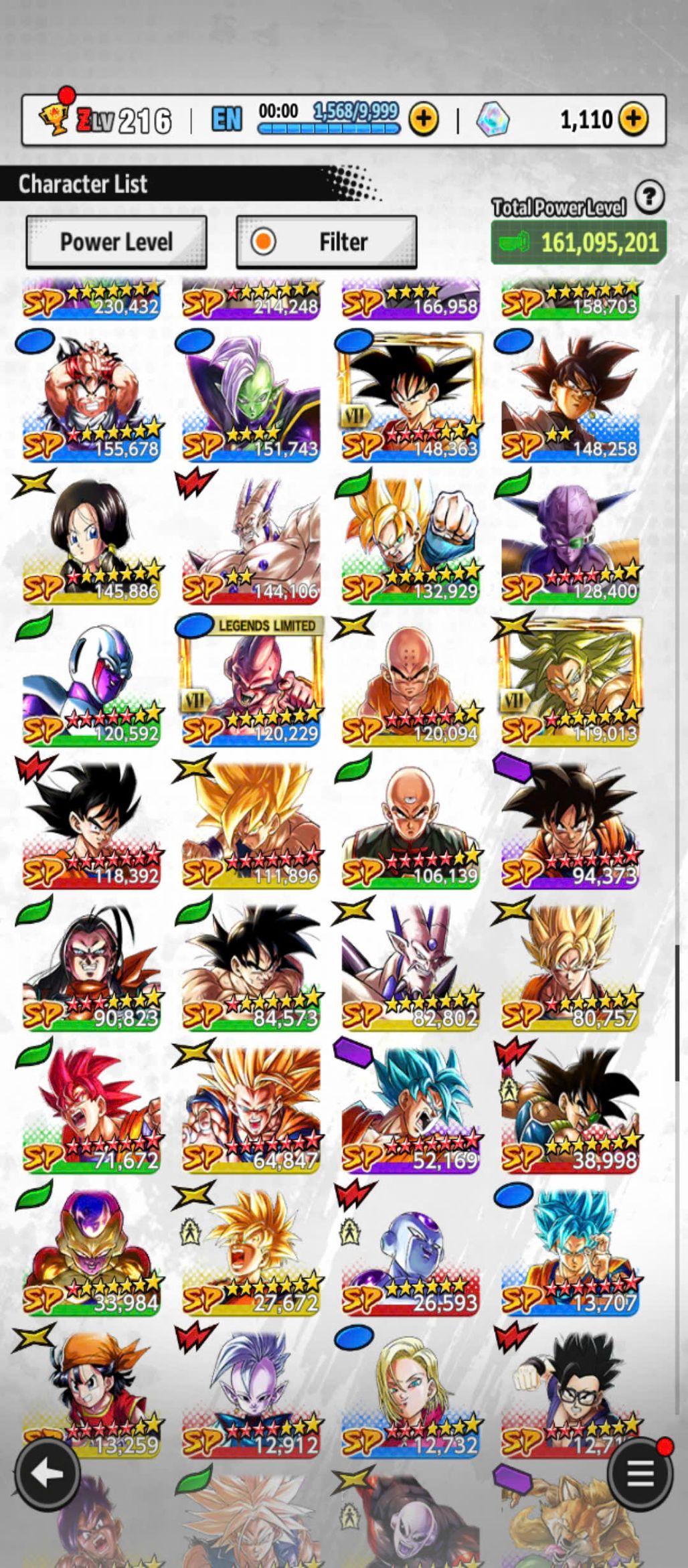Select the character with power 145,886
The width and height of the screenshot is (688, 1568).
[x=91, y=538]
